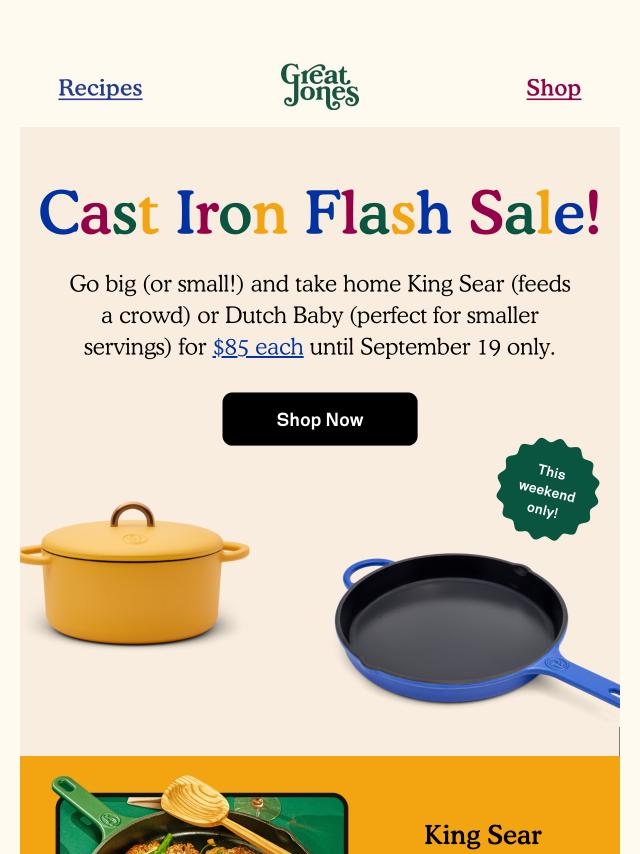Open the Recipes link
Viewport: 640px width, 854px height.
[100, 88]
